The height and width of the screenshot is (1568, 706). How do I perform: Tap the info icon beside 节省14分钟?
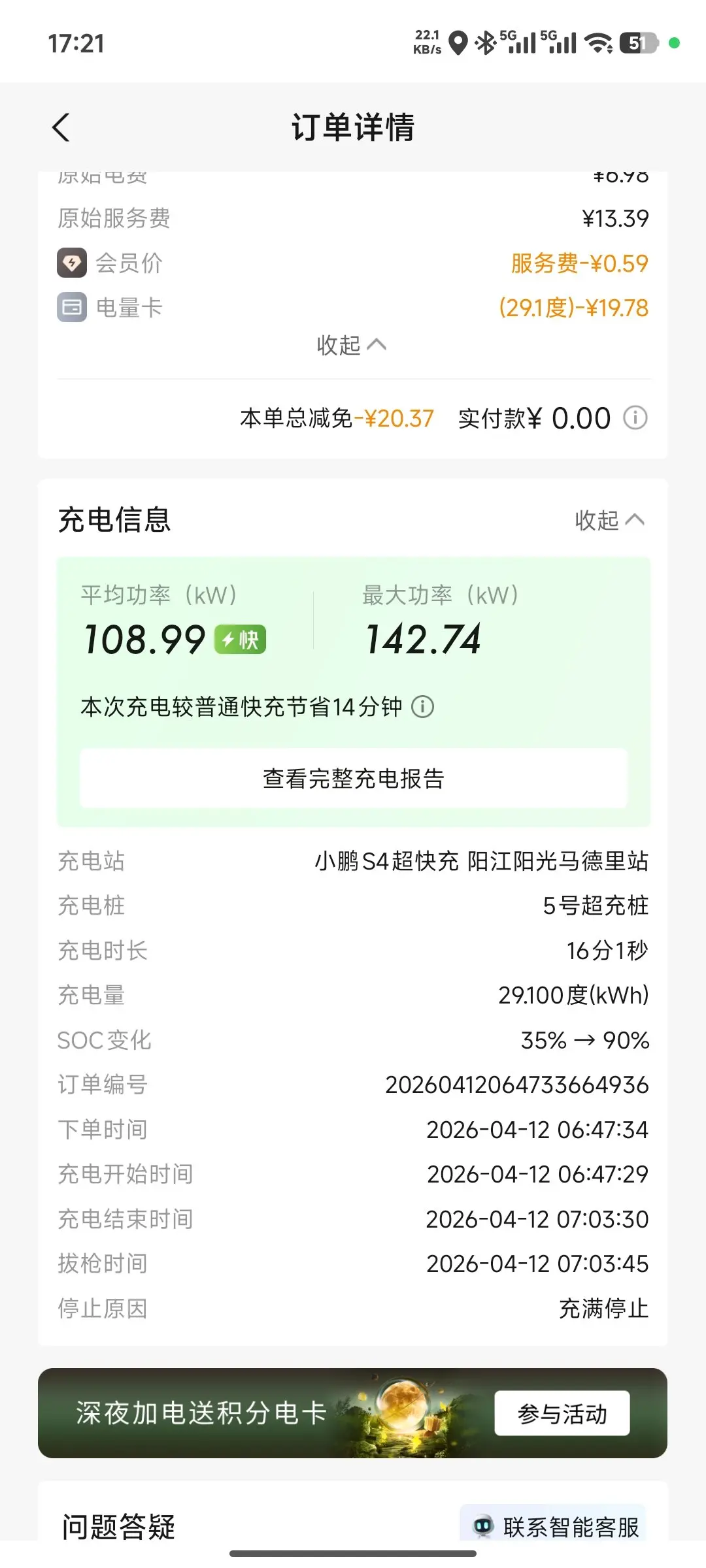pyautogui.click(x=422, y=706)
